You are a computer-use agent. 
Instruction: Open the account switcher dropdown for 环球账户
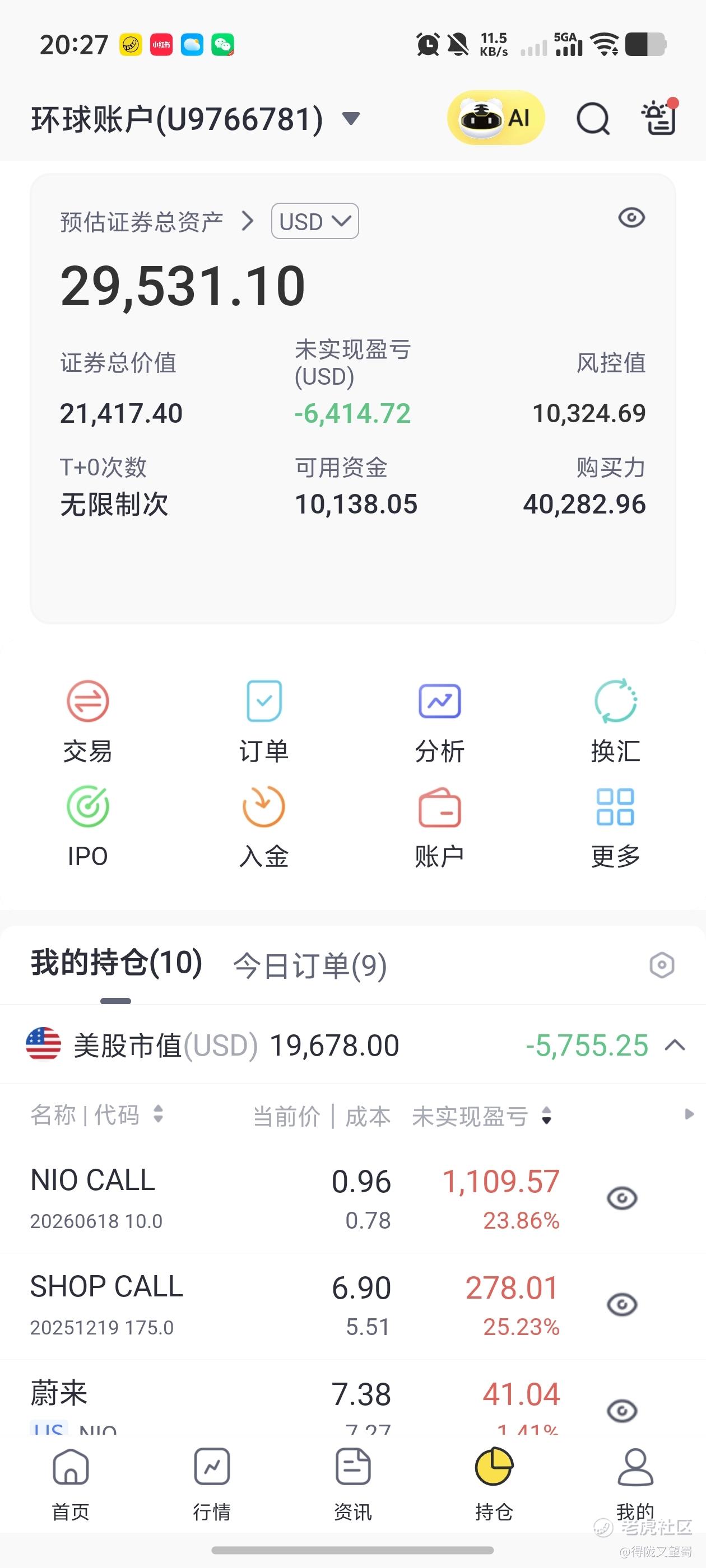click(351, 118)
